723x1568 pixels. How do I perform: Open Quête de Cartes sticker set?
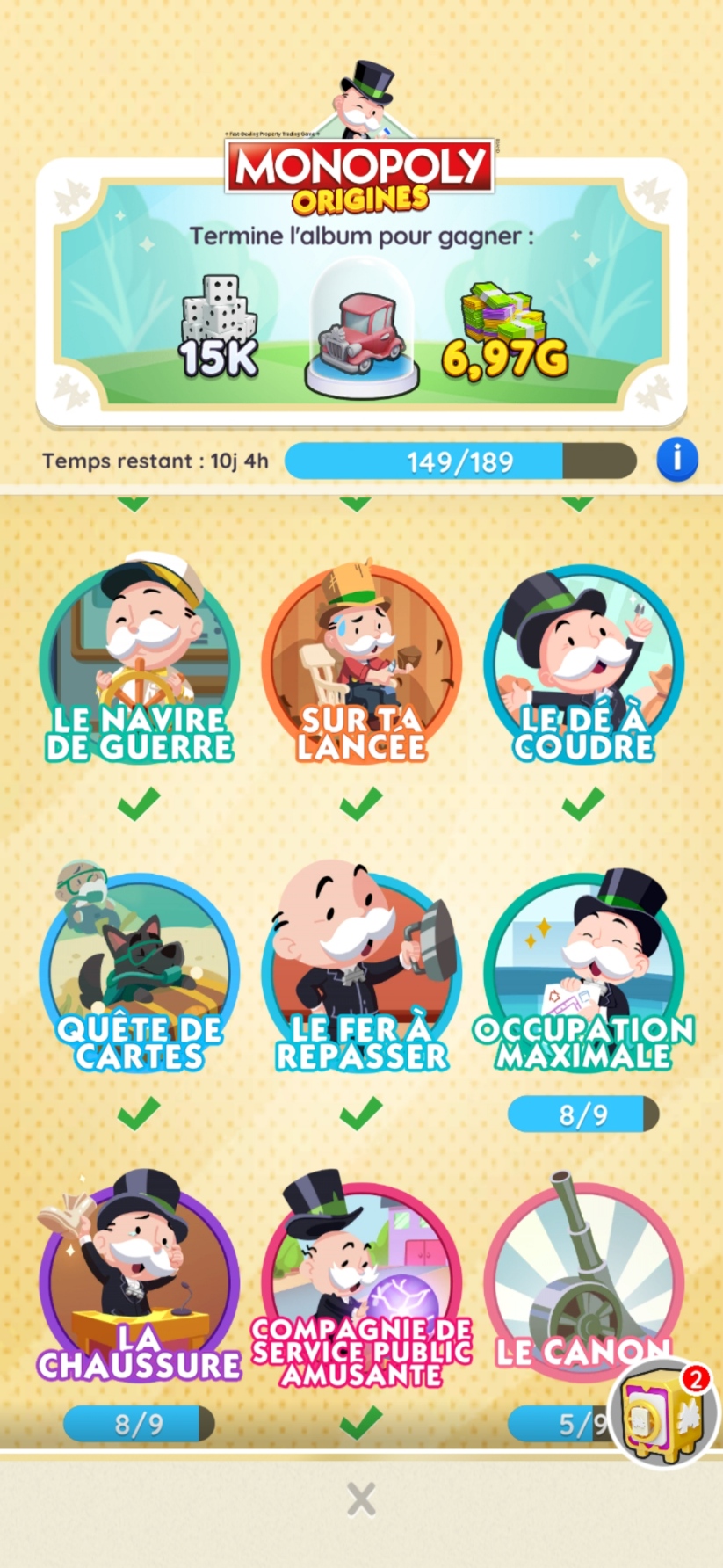(x=139, y=971)
